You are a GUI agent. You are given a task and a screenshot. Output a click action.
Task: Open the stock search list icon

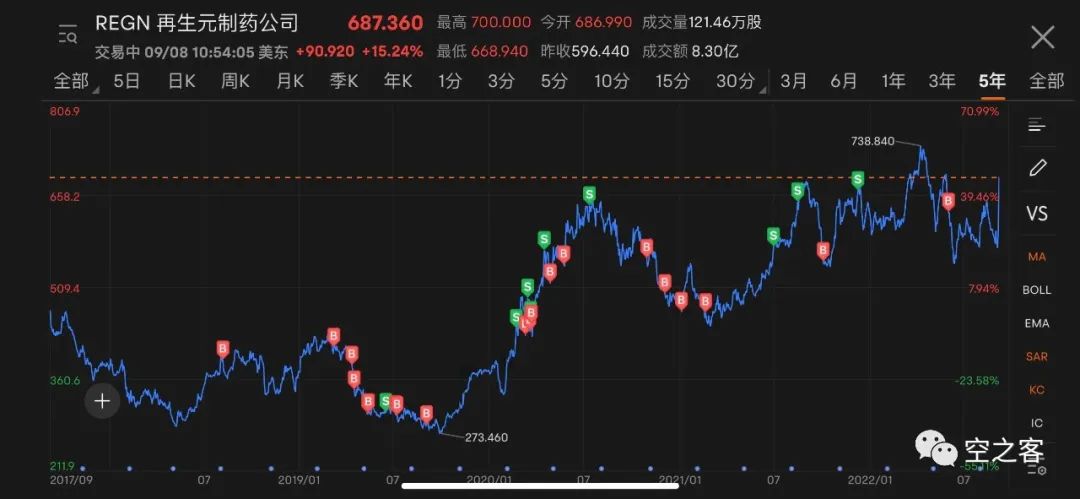[68, 35]
